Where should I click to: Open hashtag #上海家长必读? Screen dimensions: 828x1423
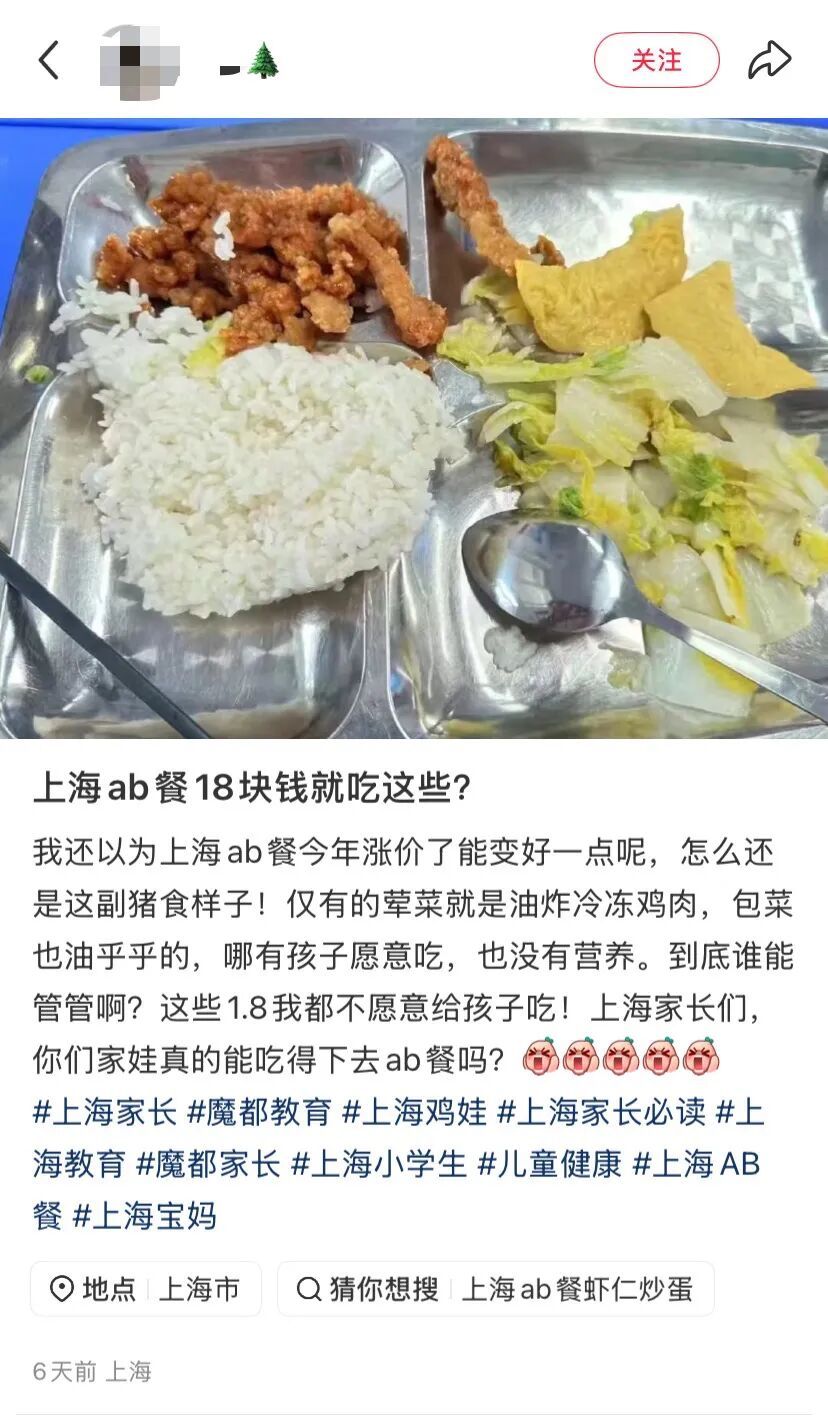click(602, 1111)
